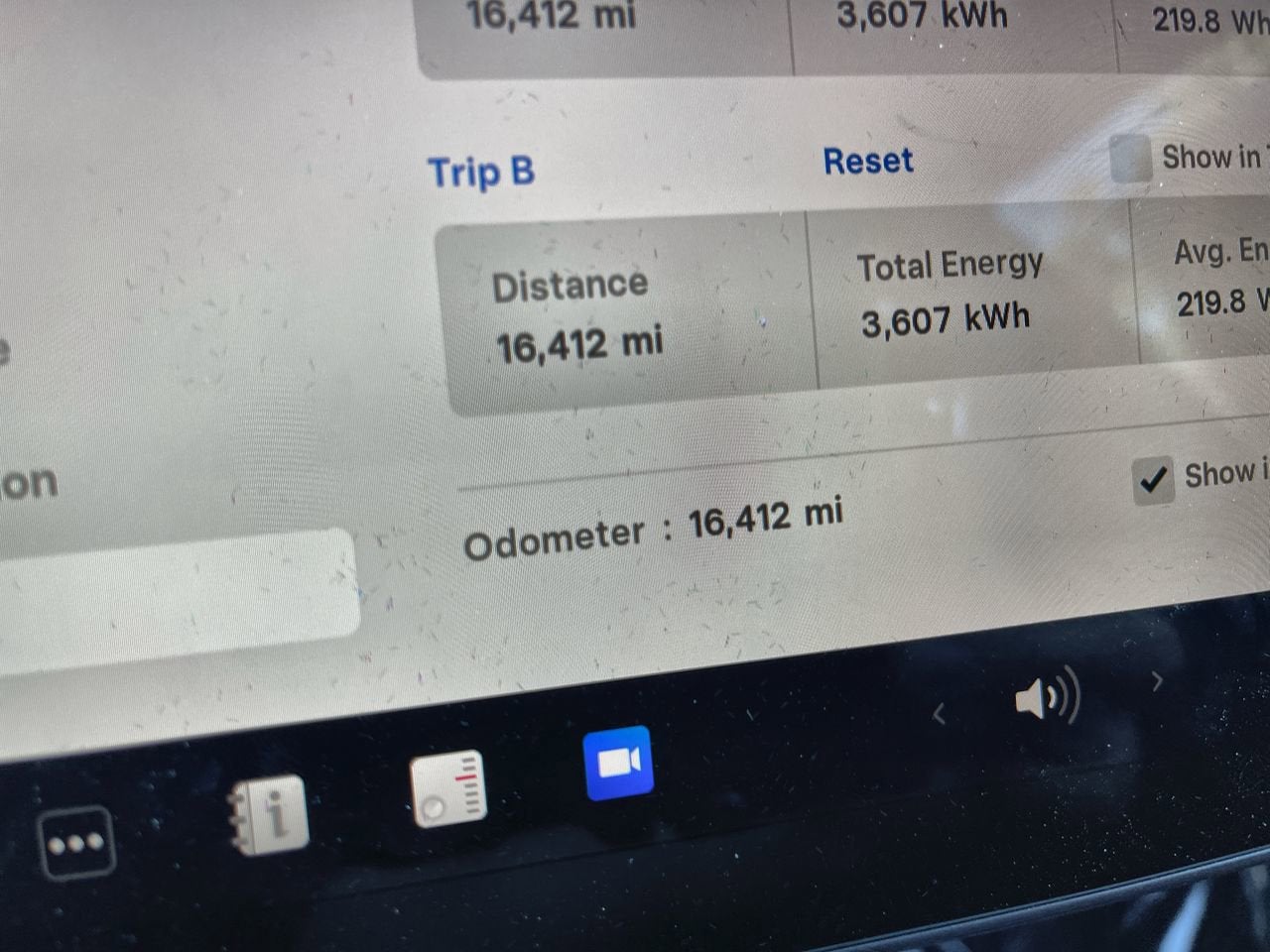Open the owner's manual info icon
Image resolution: width=1270 pixels, height=952 pixels.
pos(270,814)
